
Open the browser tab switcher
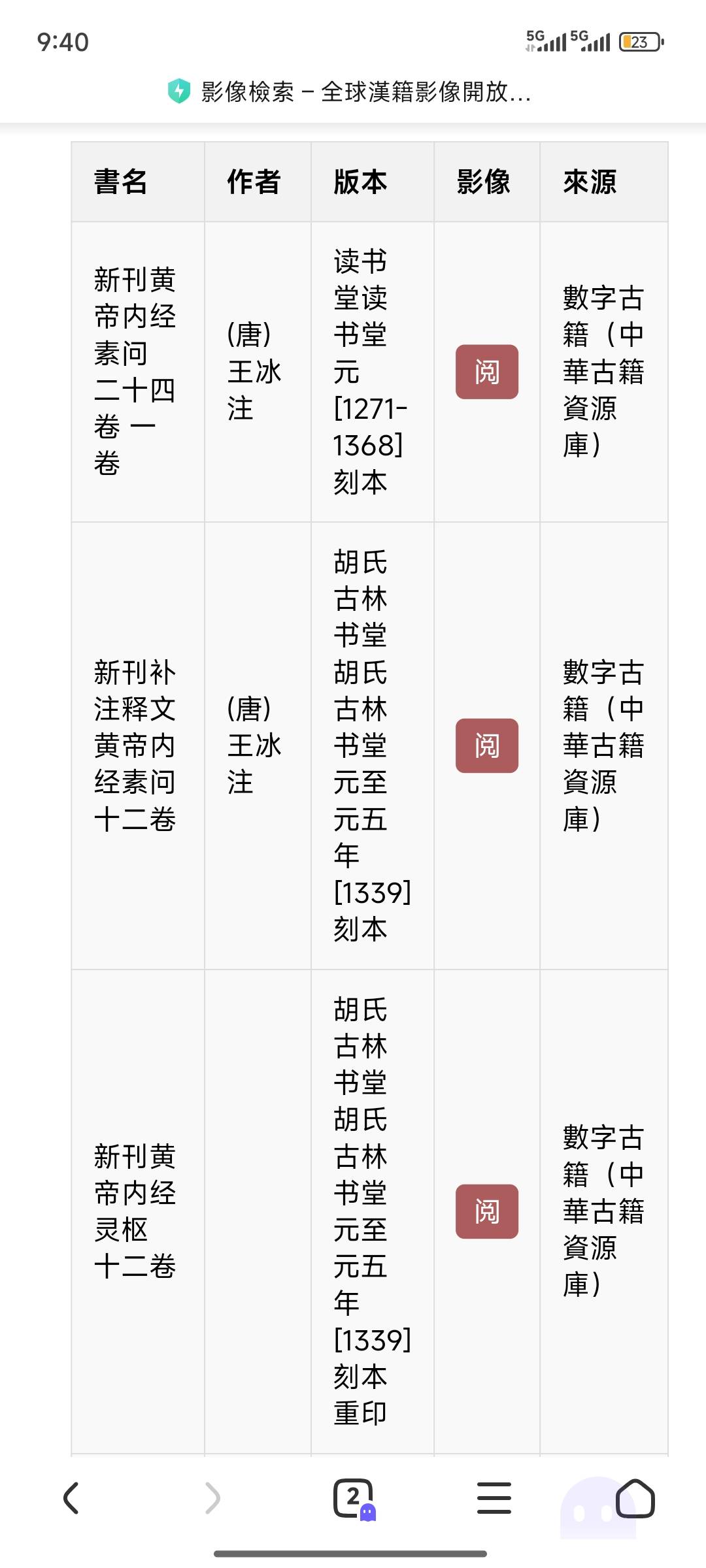(x=354, y=1497)
